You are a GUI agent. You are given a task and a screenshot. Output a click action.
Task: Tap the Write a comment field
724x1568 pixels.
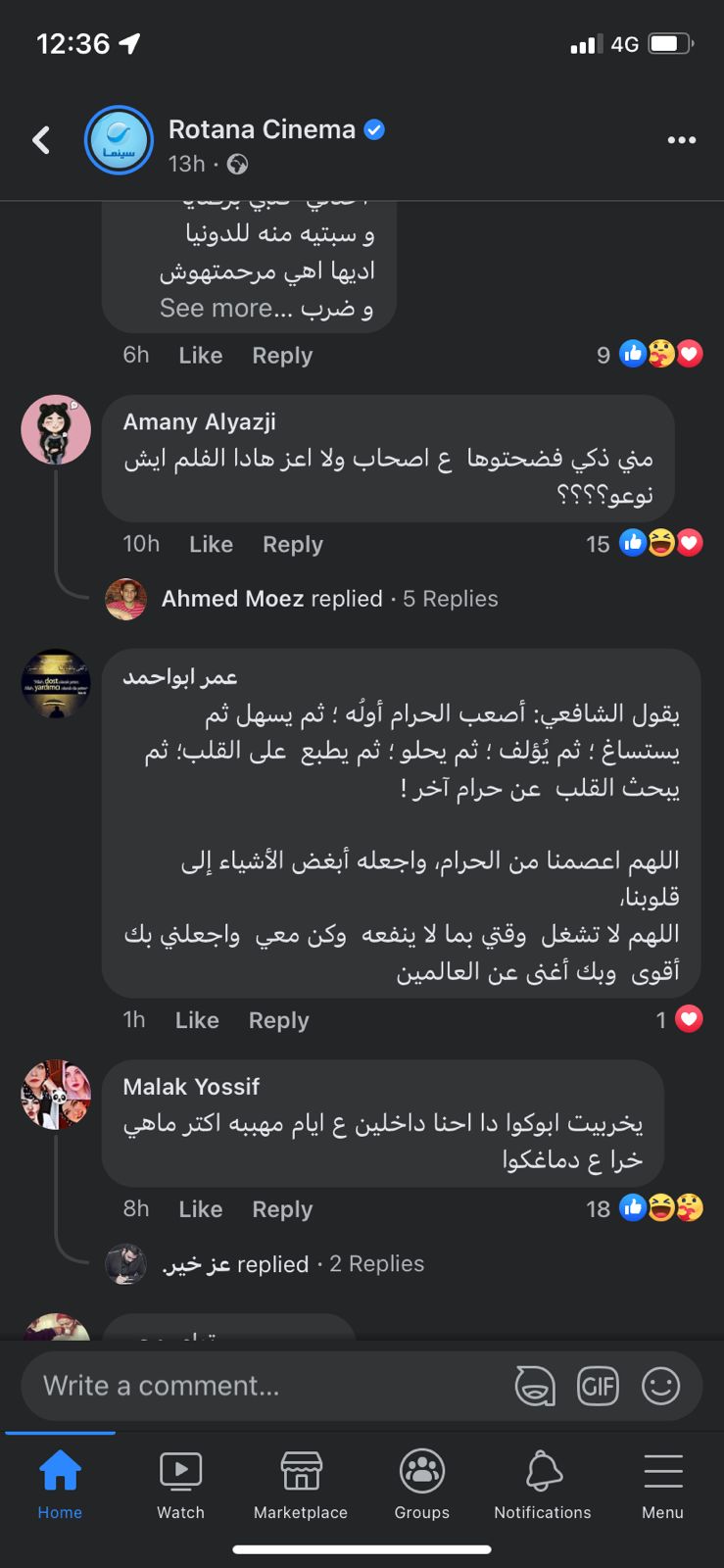265,1386
